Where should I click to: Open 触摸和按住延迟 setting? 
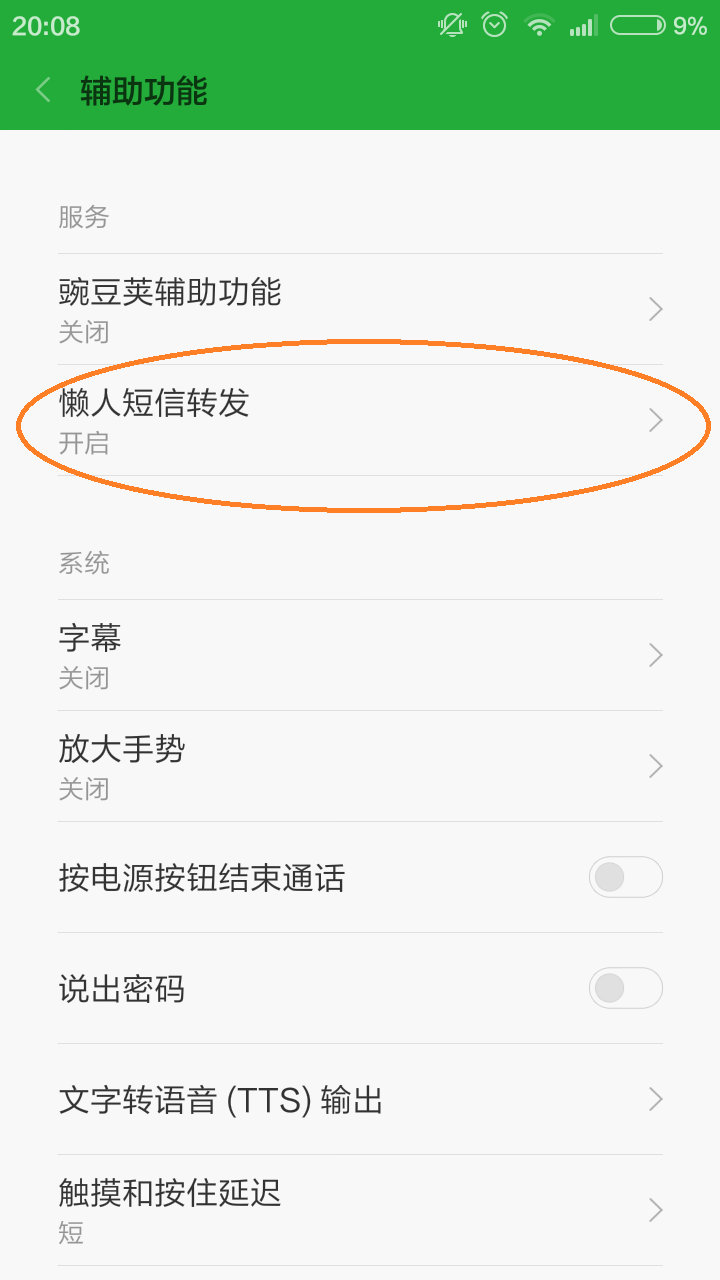pos(360,1210)
